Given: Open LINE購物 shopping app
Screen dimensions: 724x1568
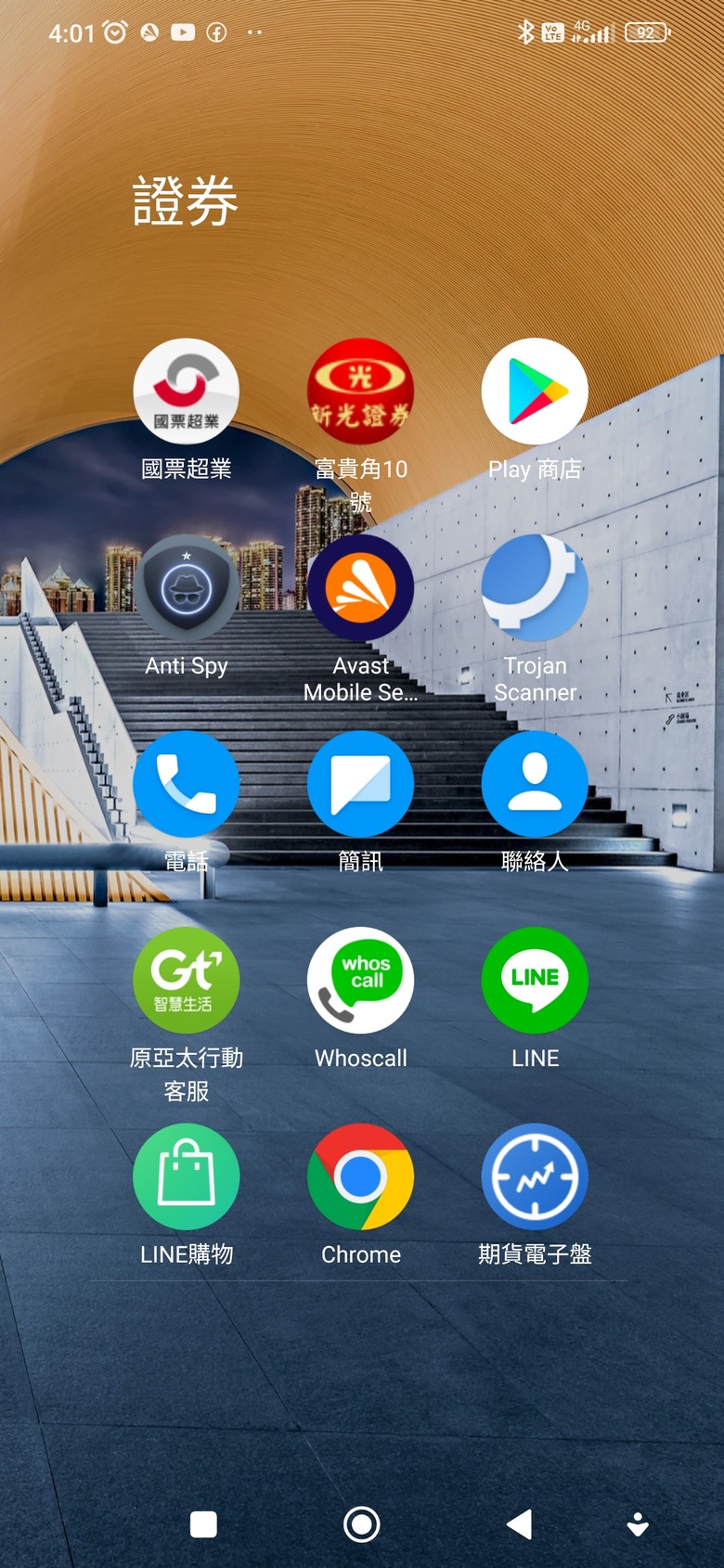Looking at the screenshot, I should (186, 1176).
